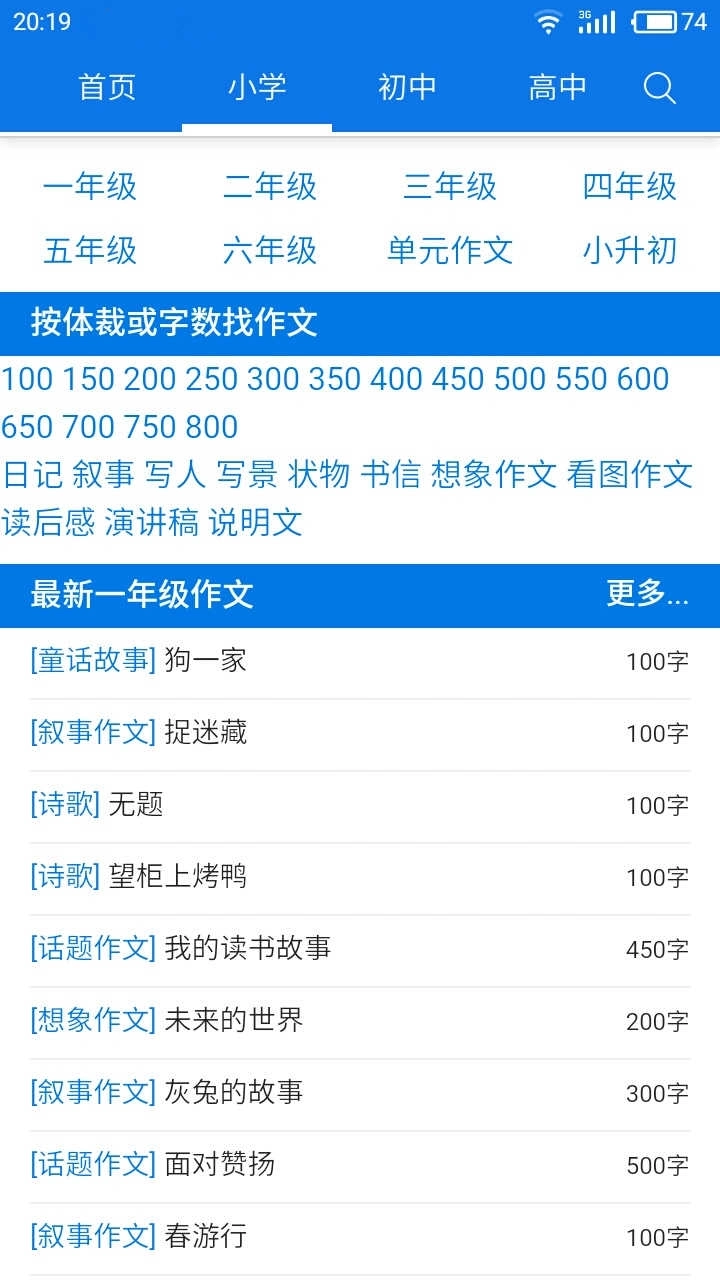Select the 三年级 grade filter
The image size is (720, 1280).
(x=450, y=187)
